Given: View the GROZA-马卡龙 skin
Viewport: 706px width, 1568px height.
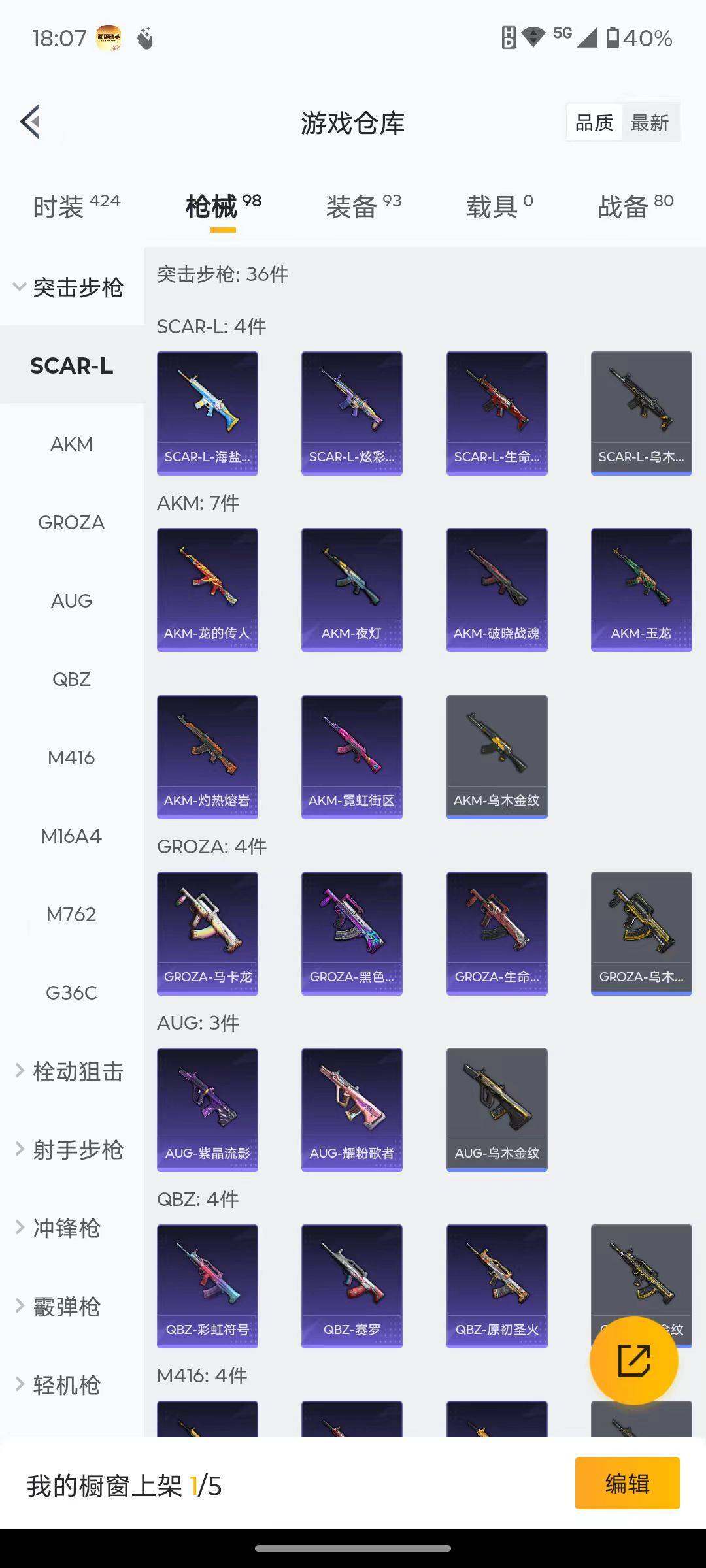Looking at the screenshot, I should point(207,933).
